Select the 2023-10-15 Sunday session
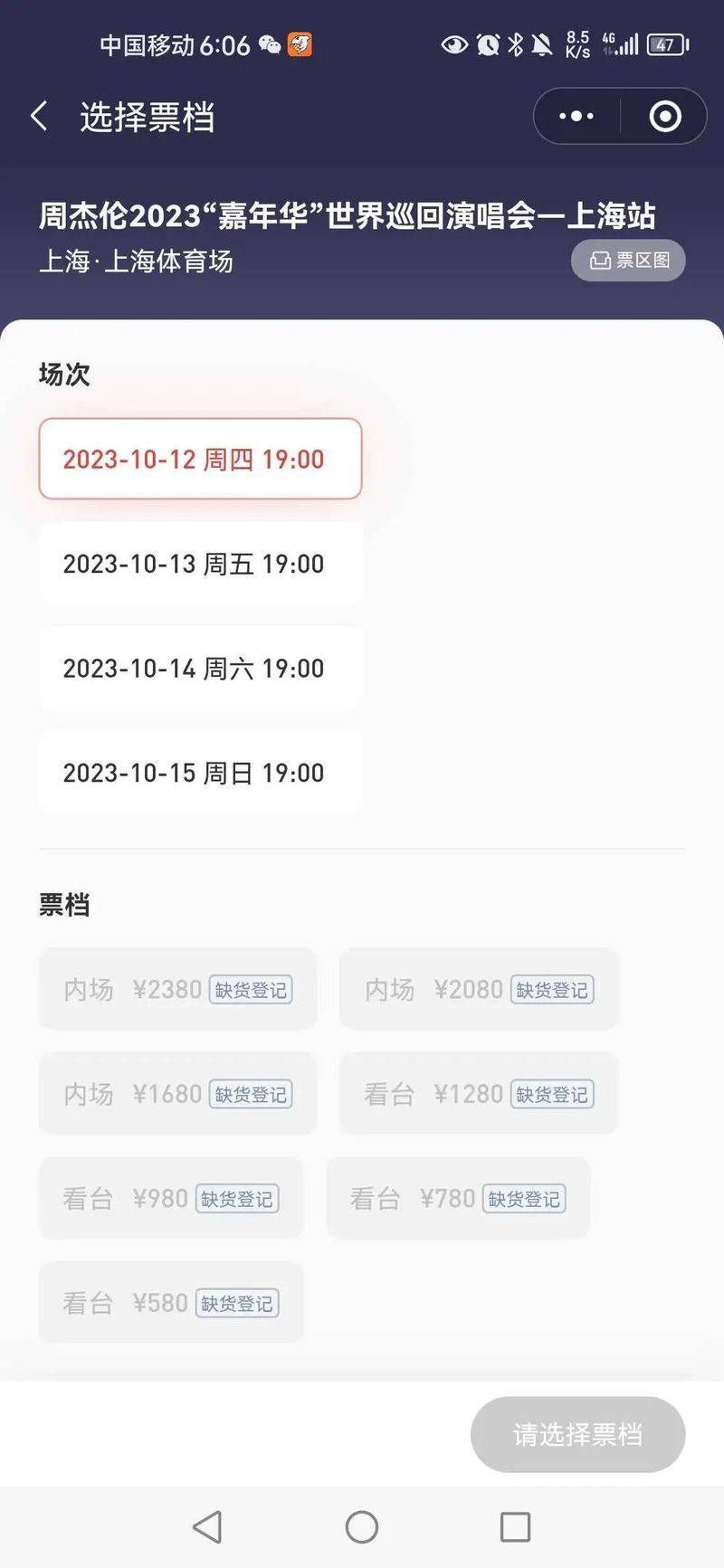The width and height of the screenshot is (724, 1568). pos(200,774)
